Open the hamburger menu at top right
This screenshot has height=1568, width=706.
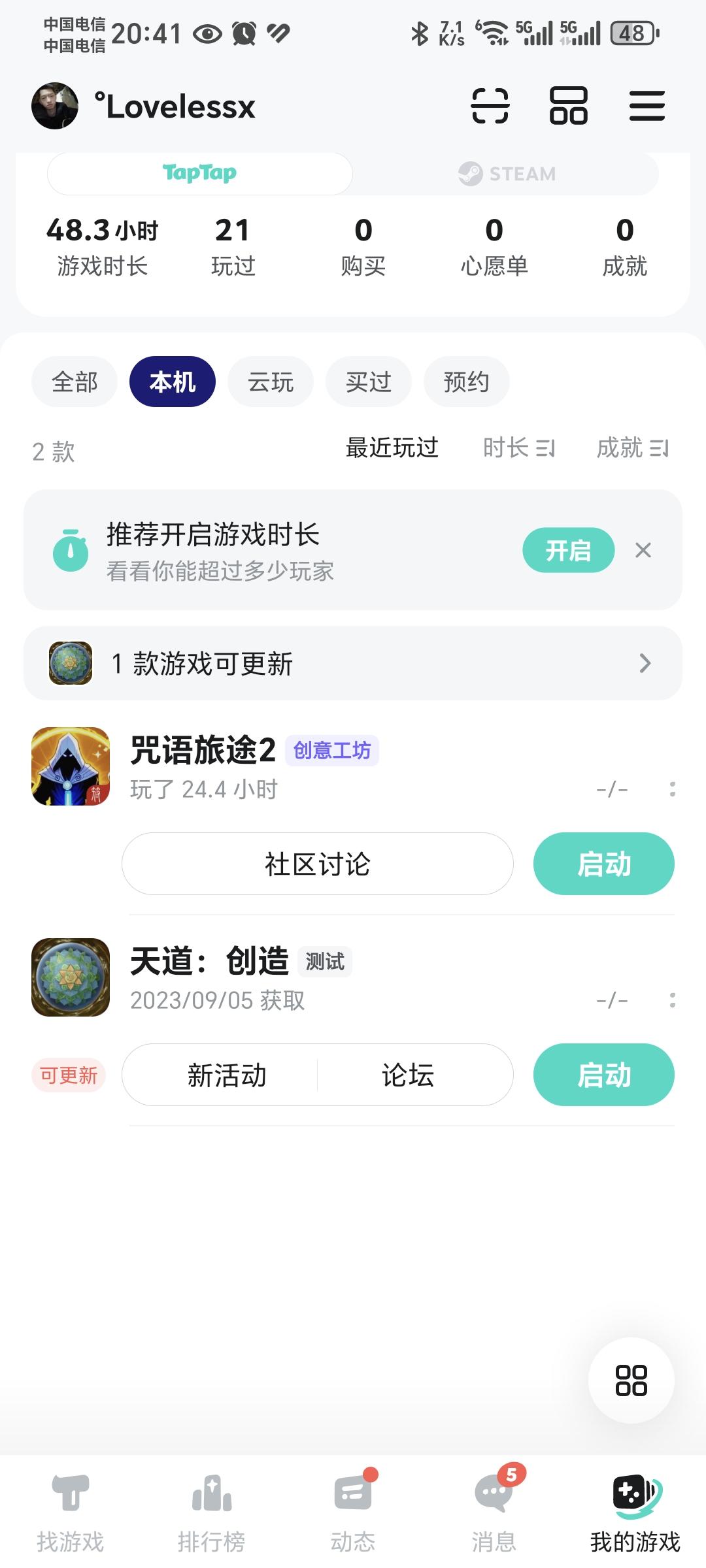coord(646,106)
